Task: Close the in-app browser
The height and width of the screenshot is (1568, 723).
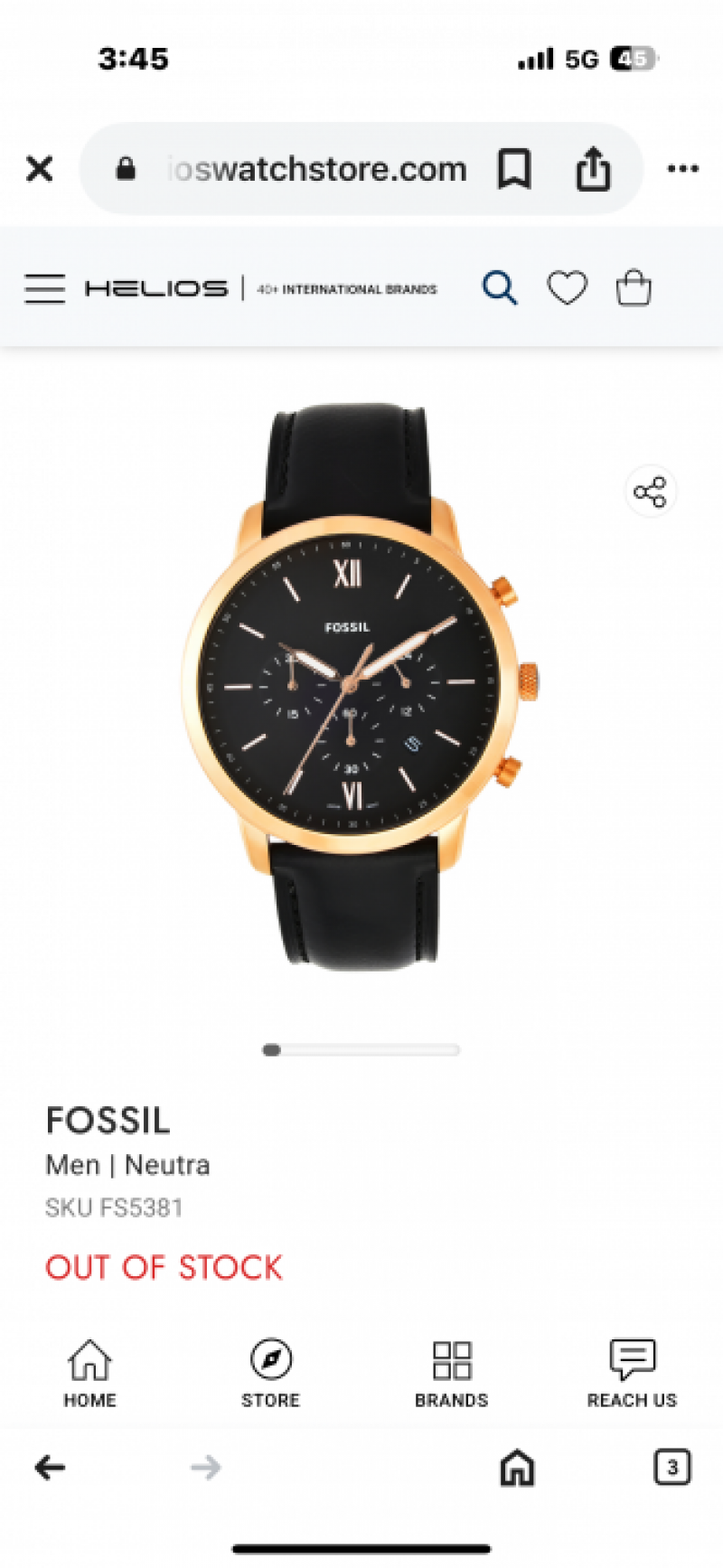Action: 40,168
